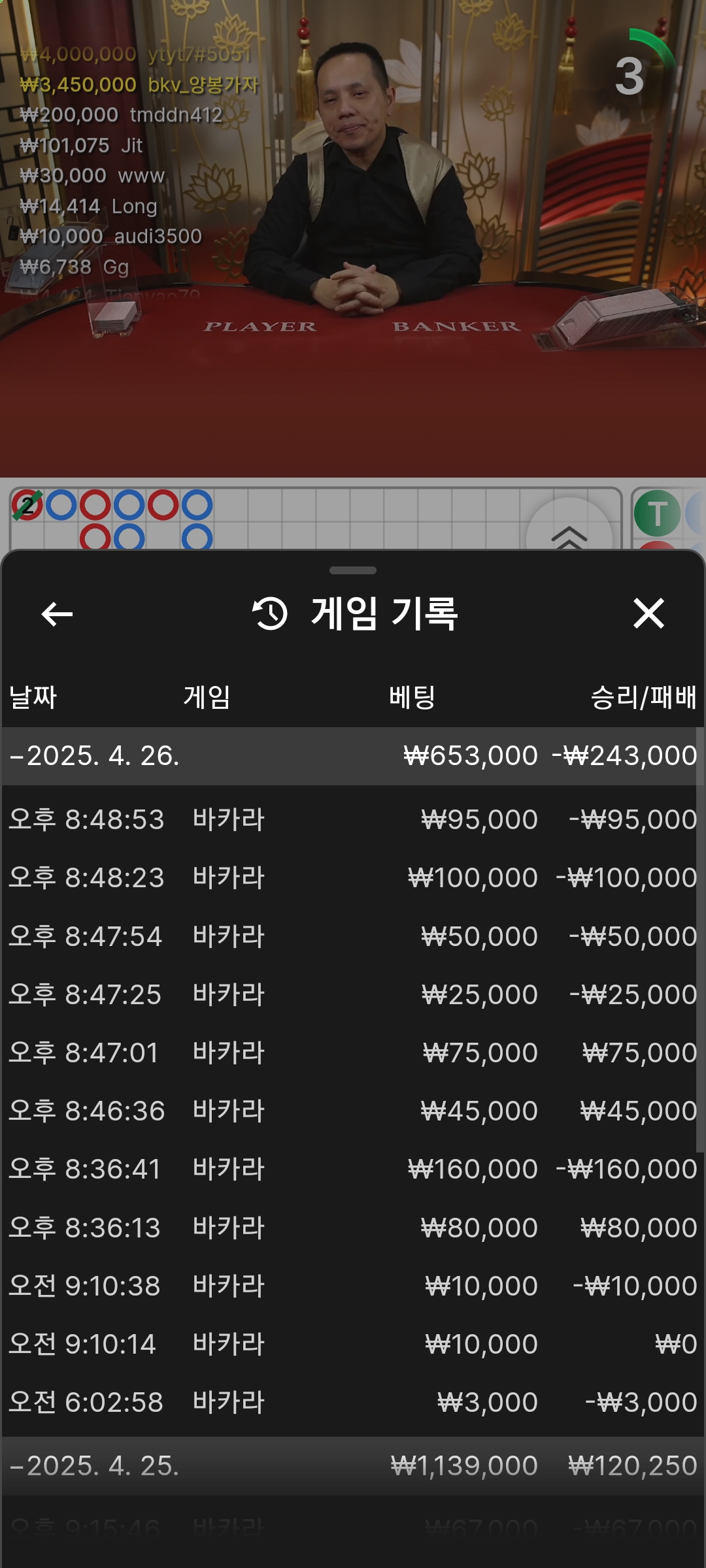Open the 오후 8:48:23 바카라 record
Image resolution: width=706 pixels, height=1568 pixels.
coord(352,877)
